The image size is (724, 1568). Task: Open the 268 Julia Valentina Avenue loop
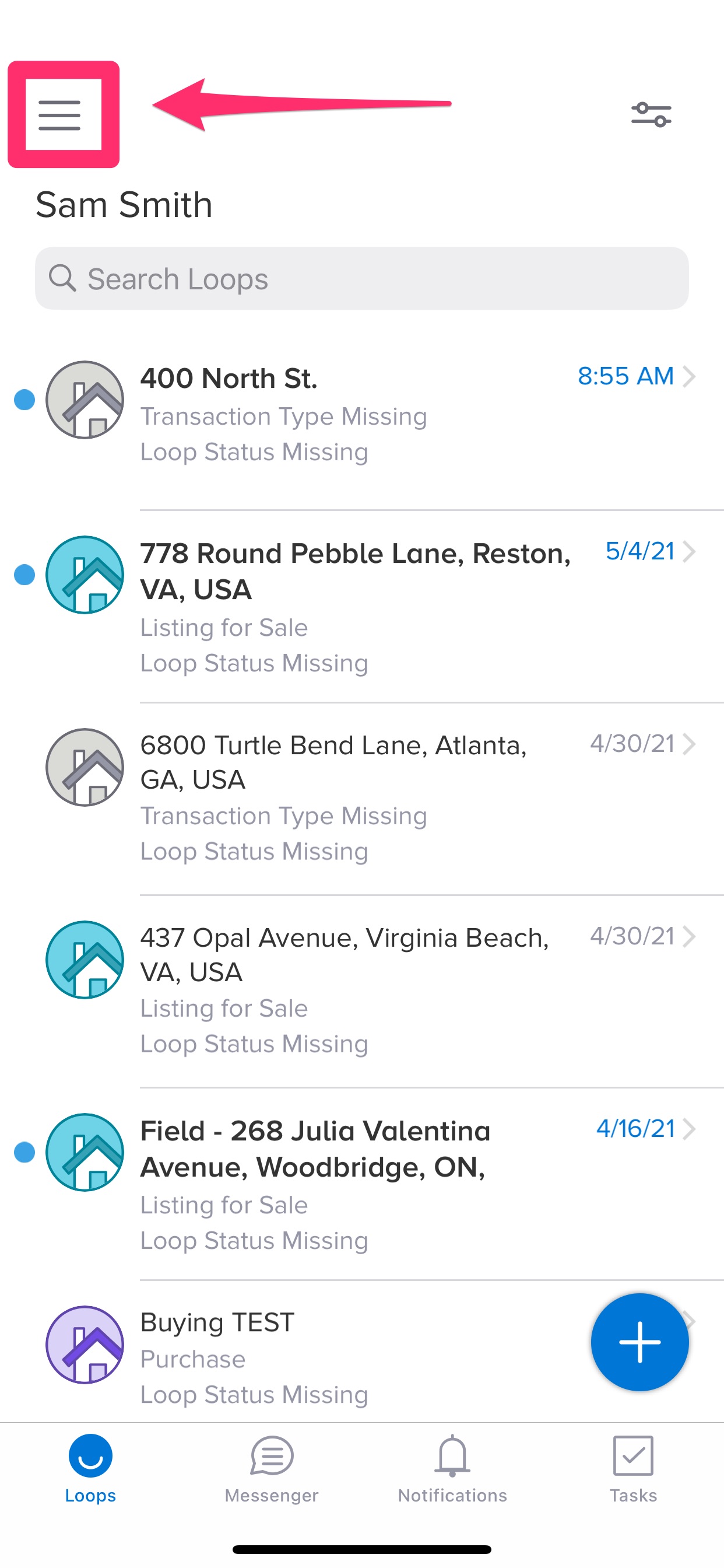point(362,1184)
